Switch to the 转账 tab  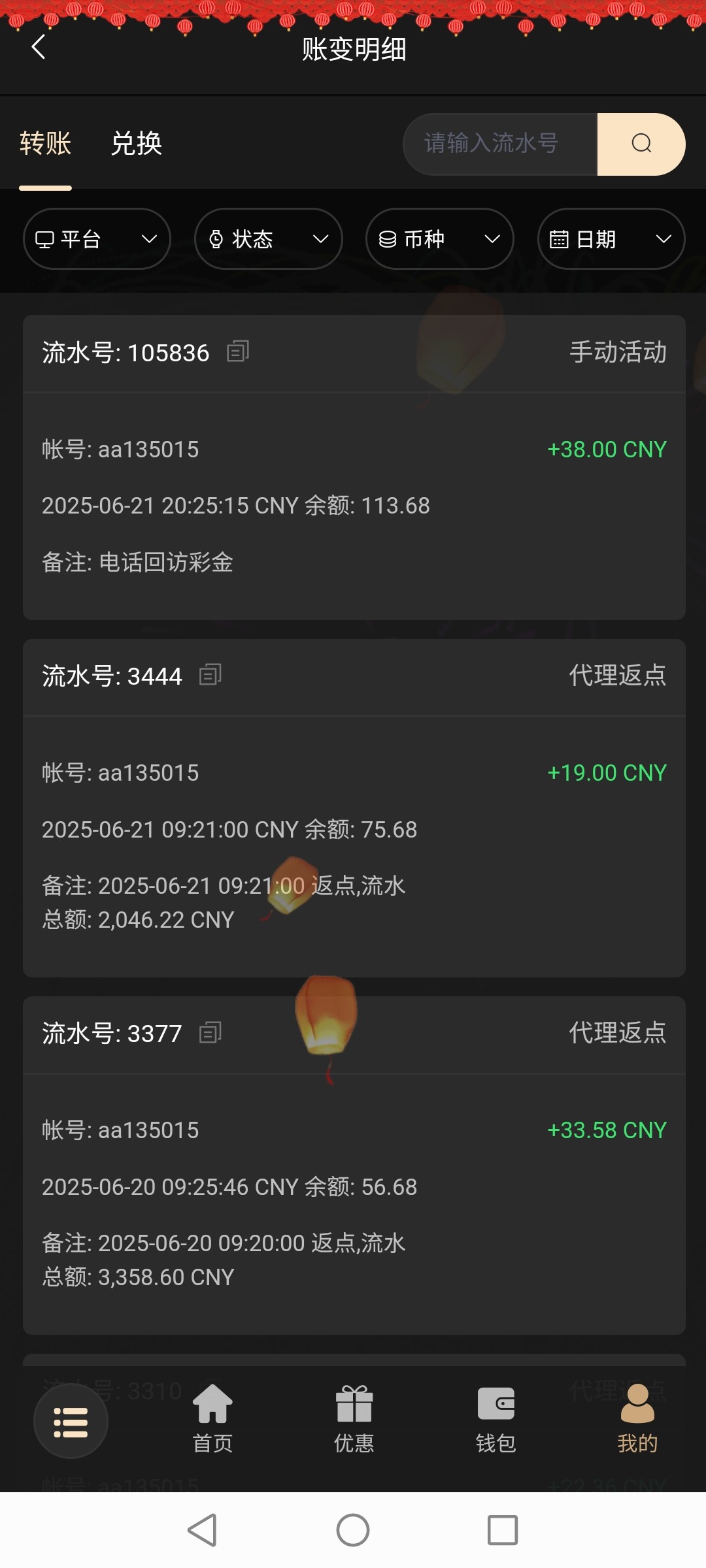pos(45,144)
